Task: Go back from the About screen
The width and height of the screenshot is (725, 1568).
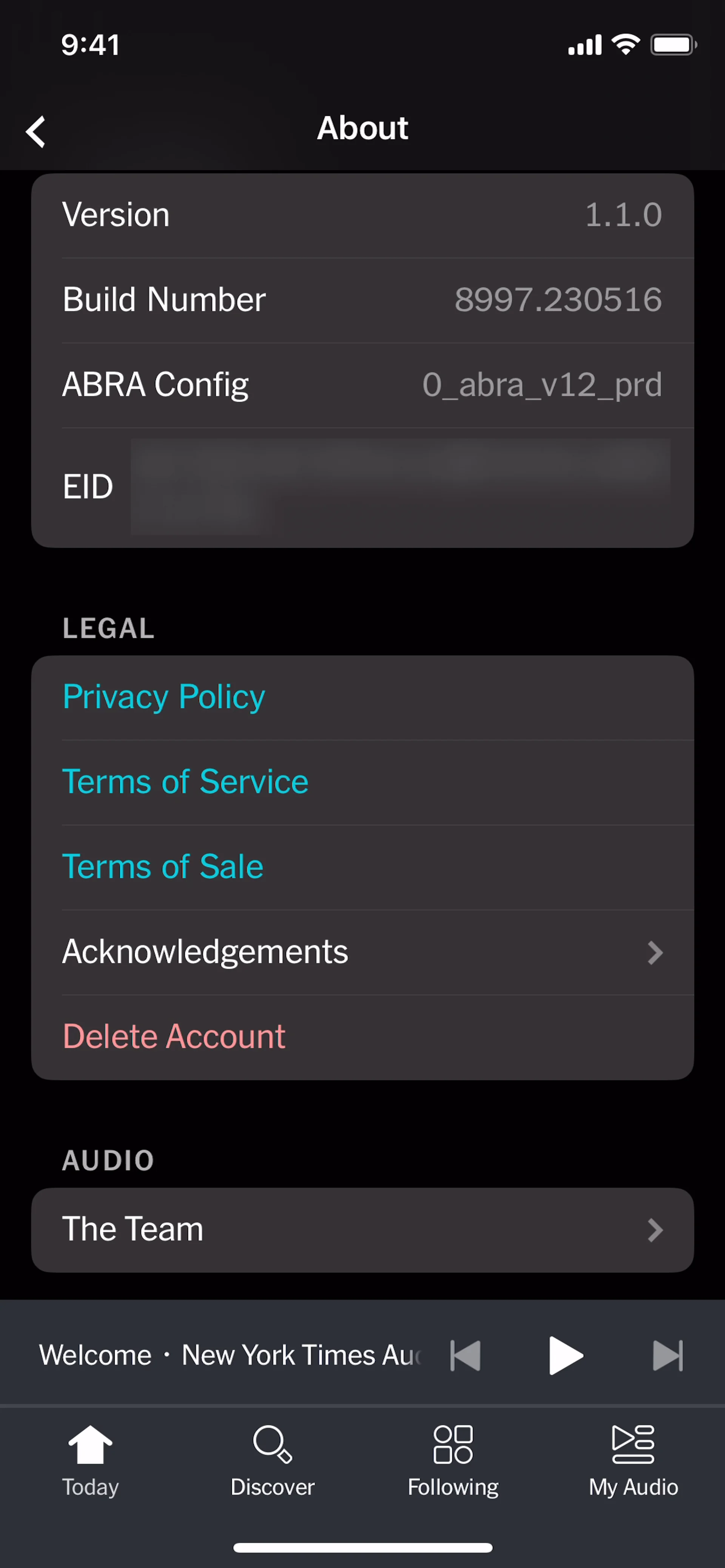Action: tap(36, 131)
